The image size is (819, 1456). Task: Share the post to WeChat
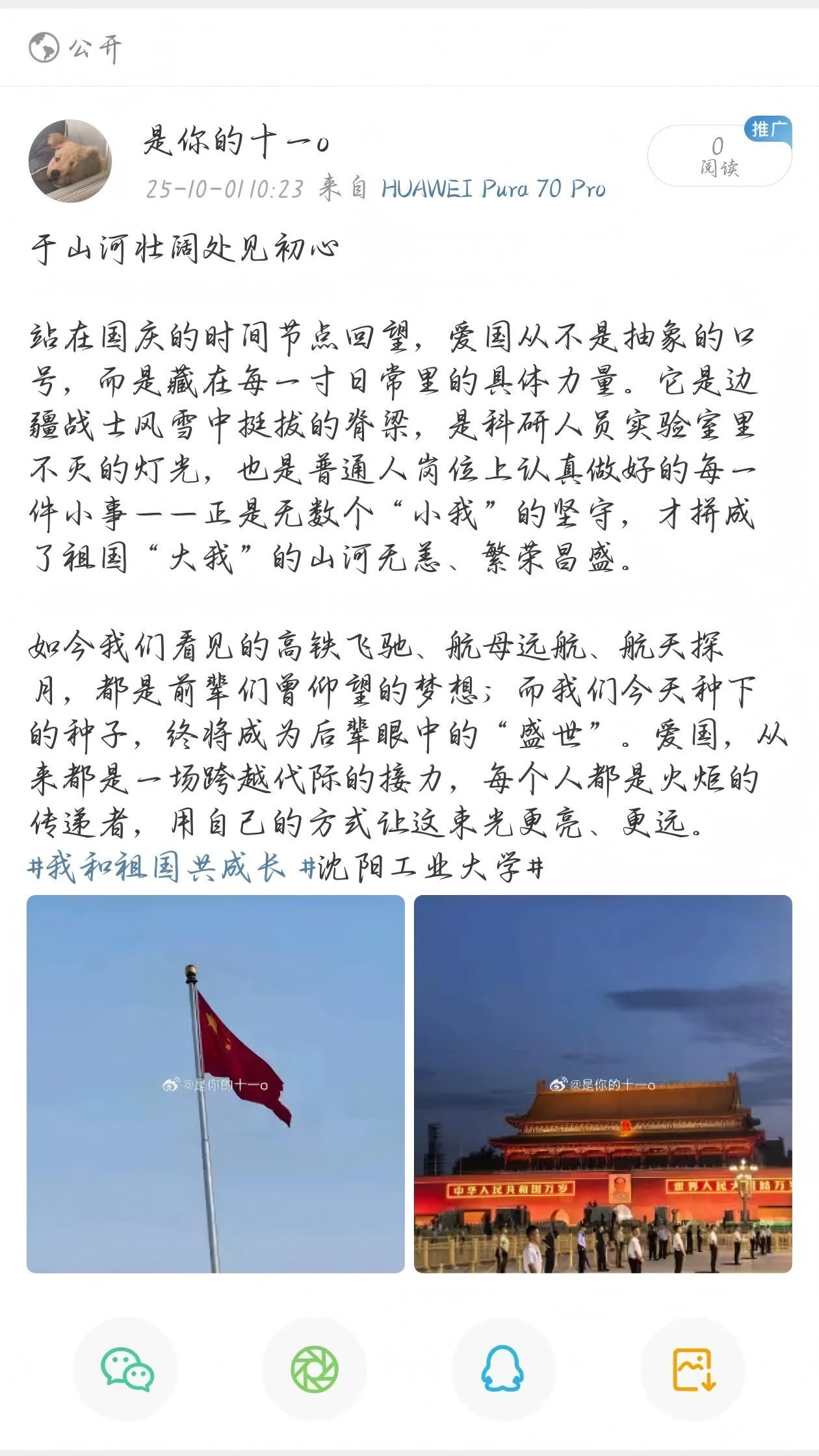126,1370
